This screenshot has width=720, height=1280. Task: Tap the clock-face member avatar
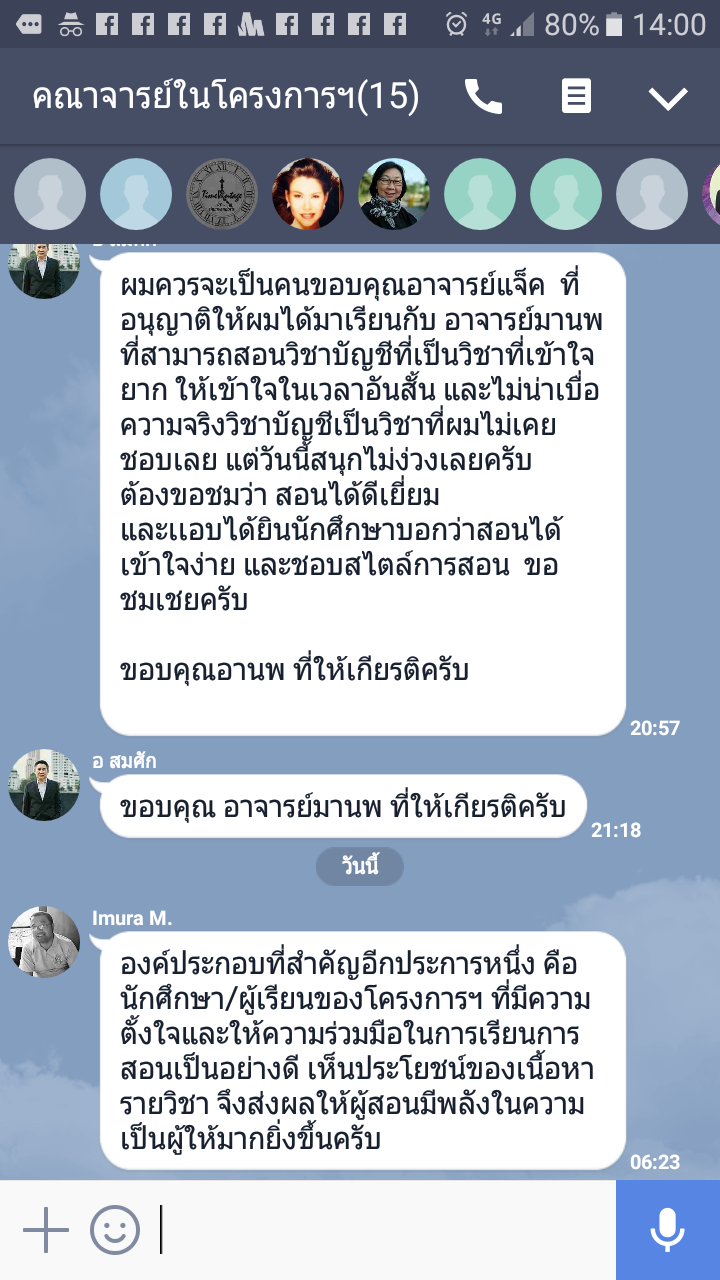(x=222, y=194)
